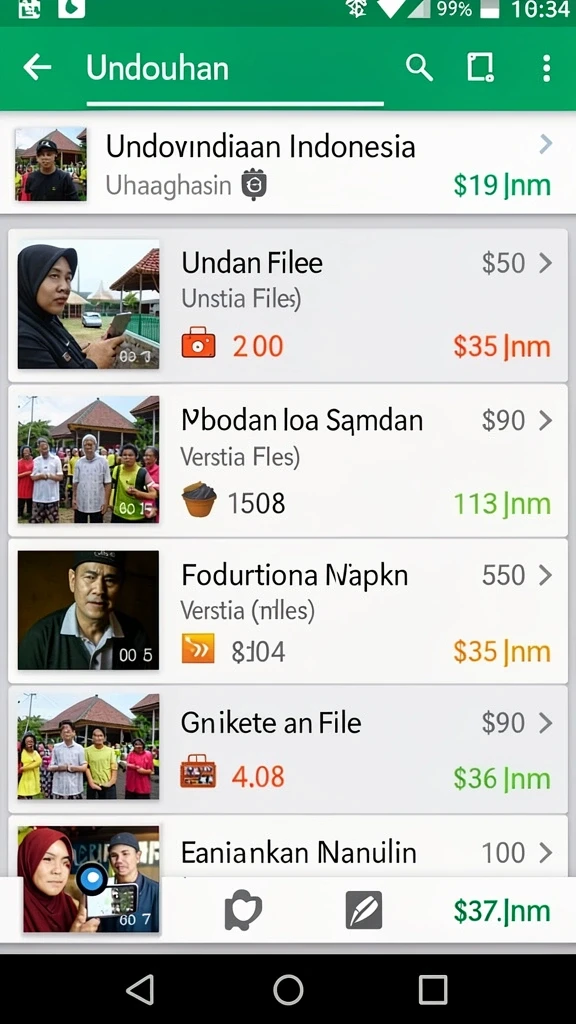Select the Mbodan loa Samdan item
Image resolution: width=576 pixels, height=1024 pixels.
pos(288,460)
